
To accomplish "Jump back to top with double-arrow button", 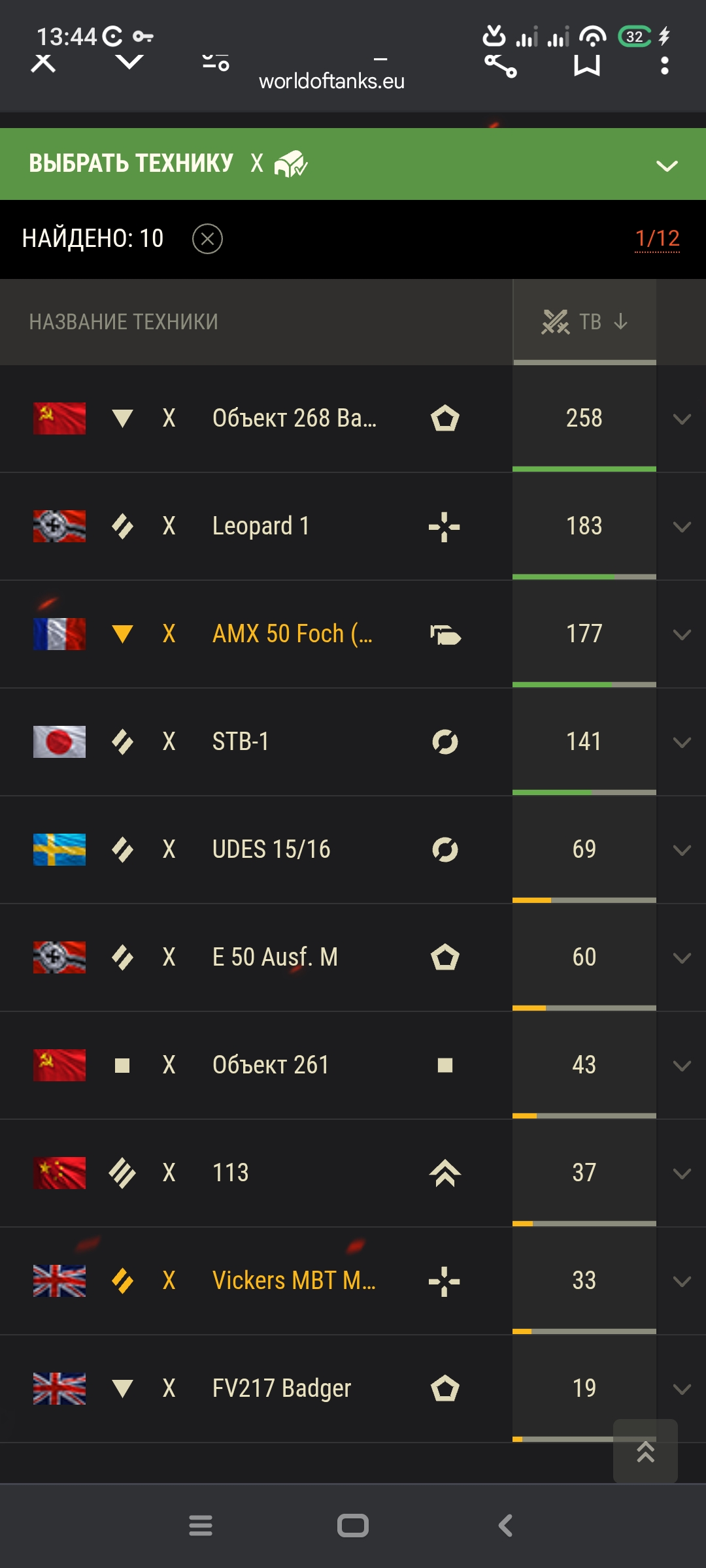I will [x=645, y=1451].
